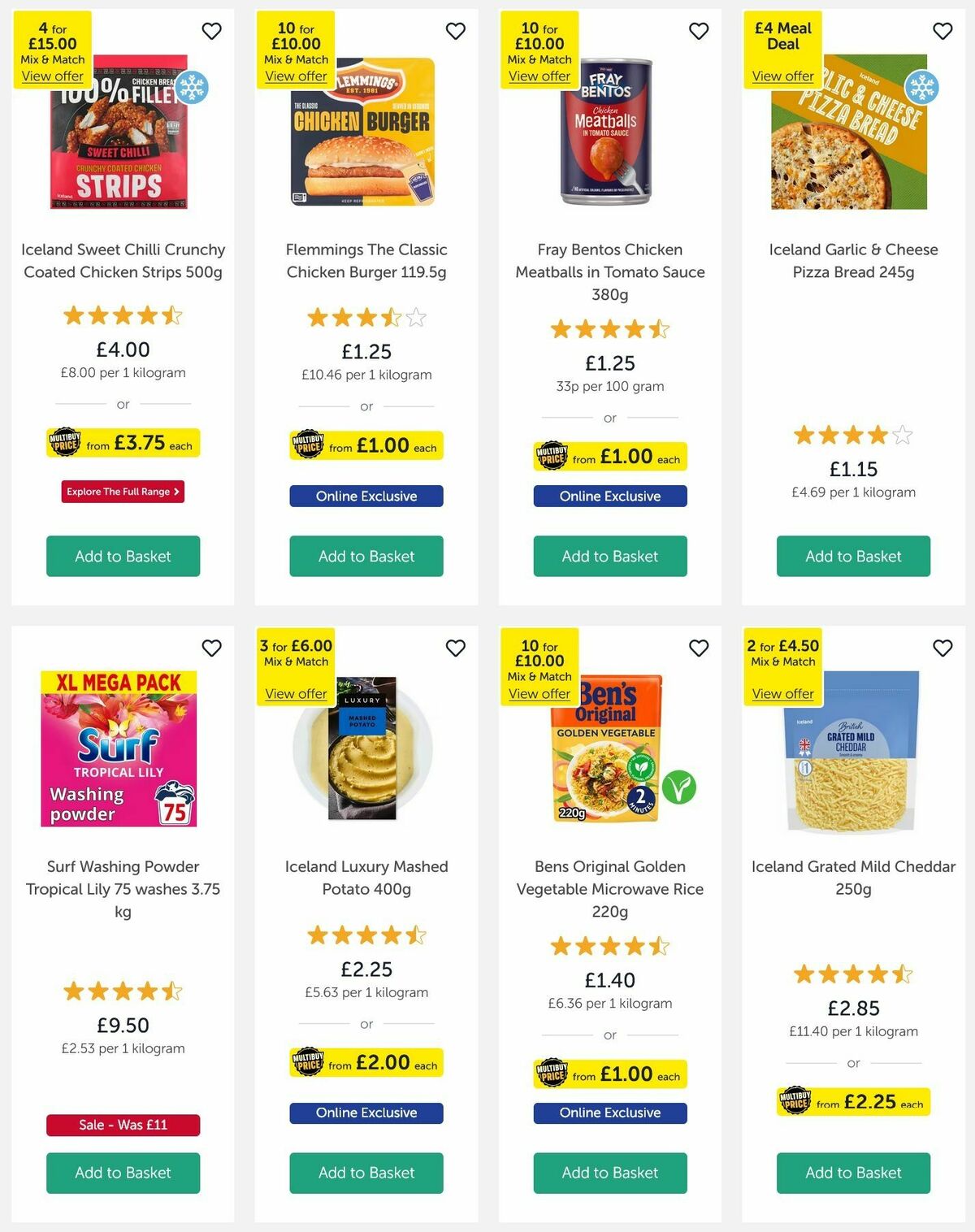
Task: Select the Online Exclusive badge on Fray Bentos
Action: click(x=609, y=496)
